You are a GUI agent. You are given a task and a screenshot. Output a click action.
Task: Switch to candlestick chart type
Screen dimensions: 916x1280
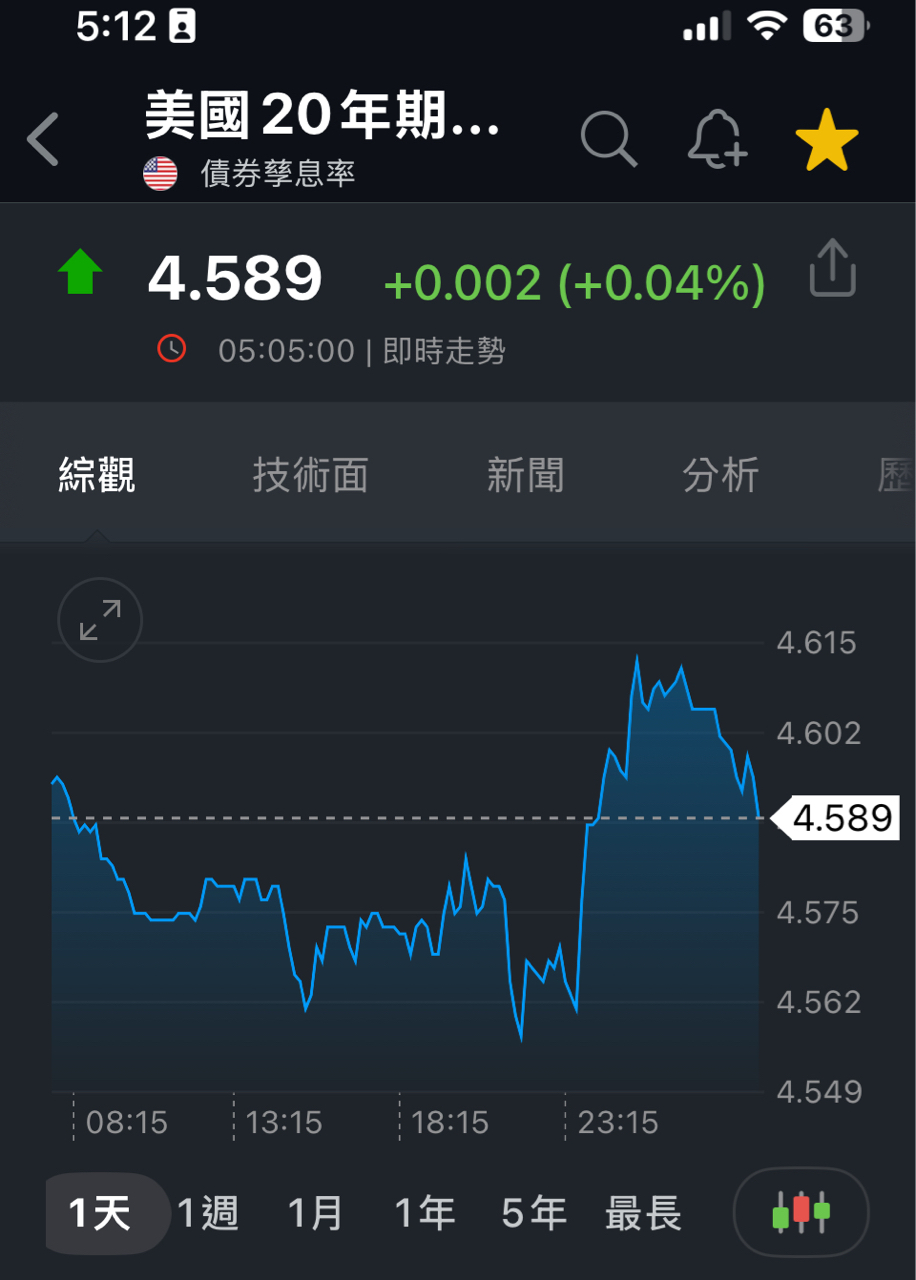[801, 1212]
